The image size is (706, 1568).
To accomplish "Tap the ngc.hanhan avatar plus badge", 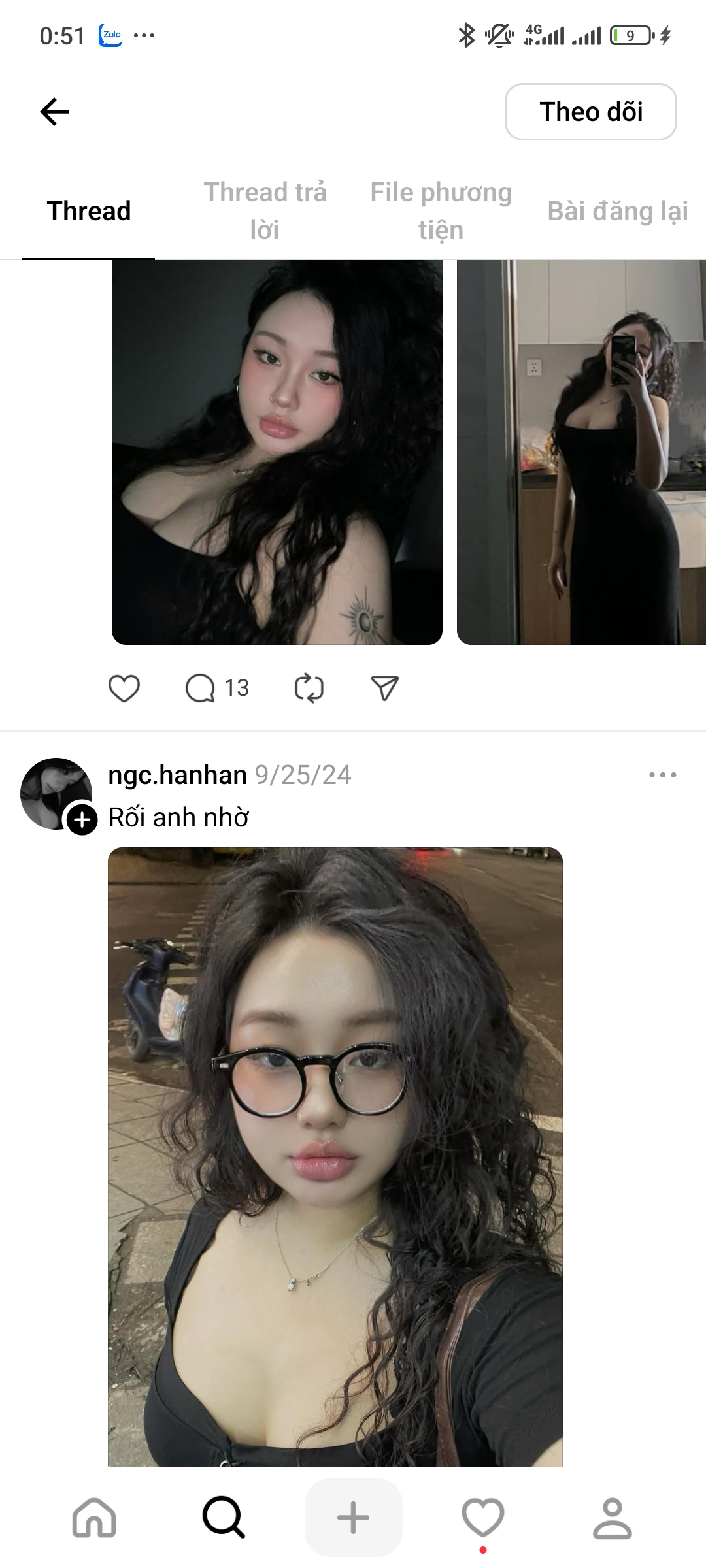I will [x=82, y=819].
